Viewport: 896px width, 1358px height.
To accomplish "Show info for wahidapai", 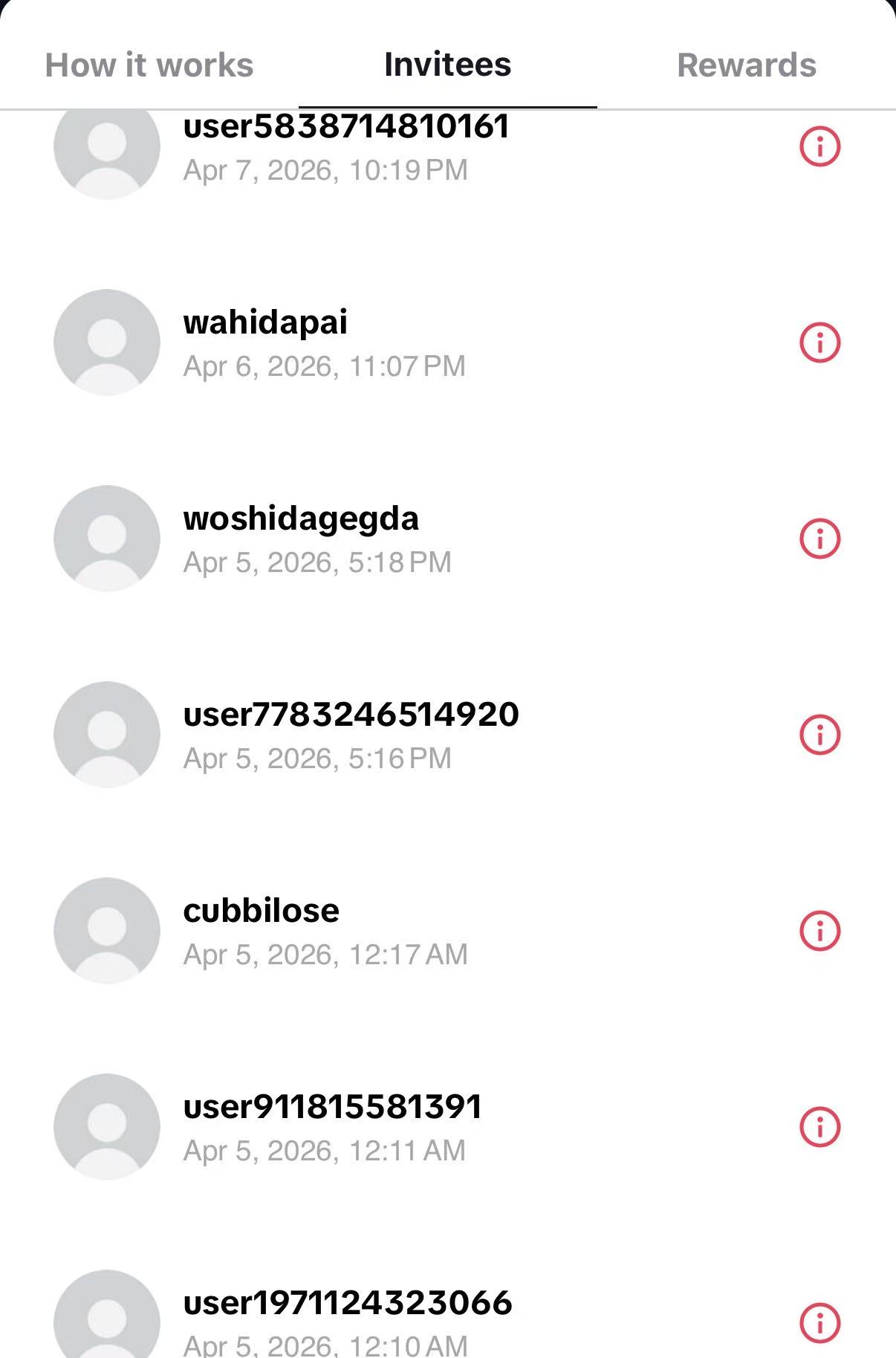I will pyautogui.click(x=819, y=342).
